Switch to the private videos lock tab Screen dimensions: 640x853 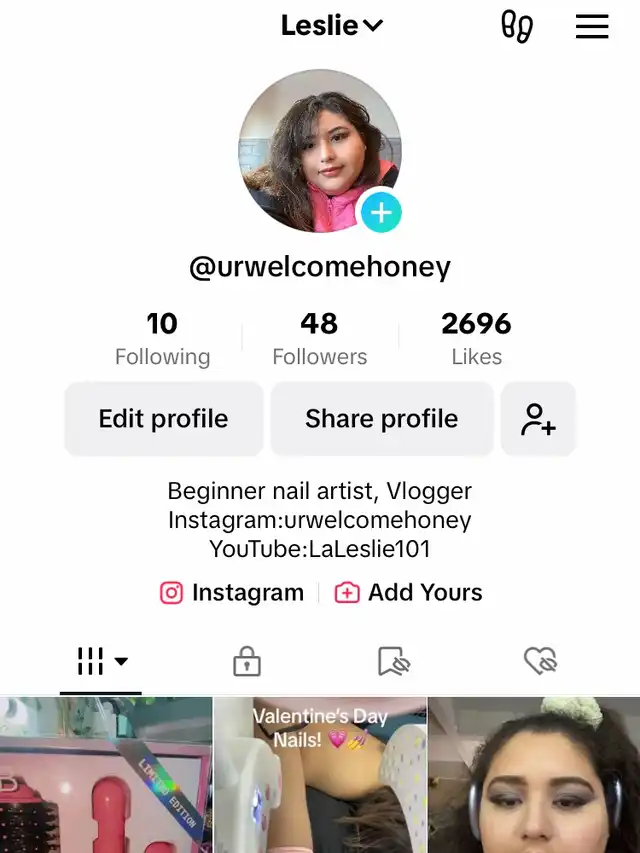[246, 661]
